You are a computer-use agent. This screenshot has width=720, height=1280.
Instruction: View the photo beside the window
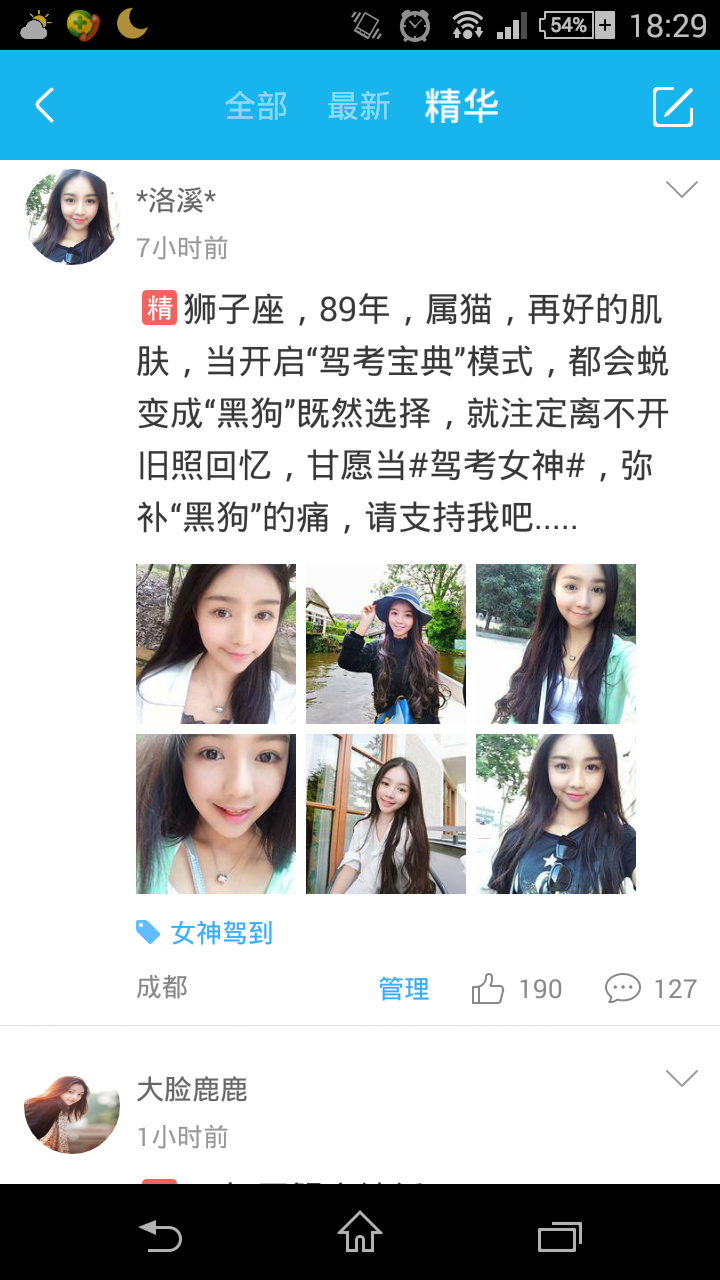point(386,814)
